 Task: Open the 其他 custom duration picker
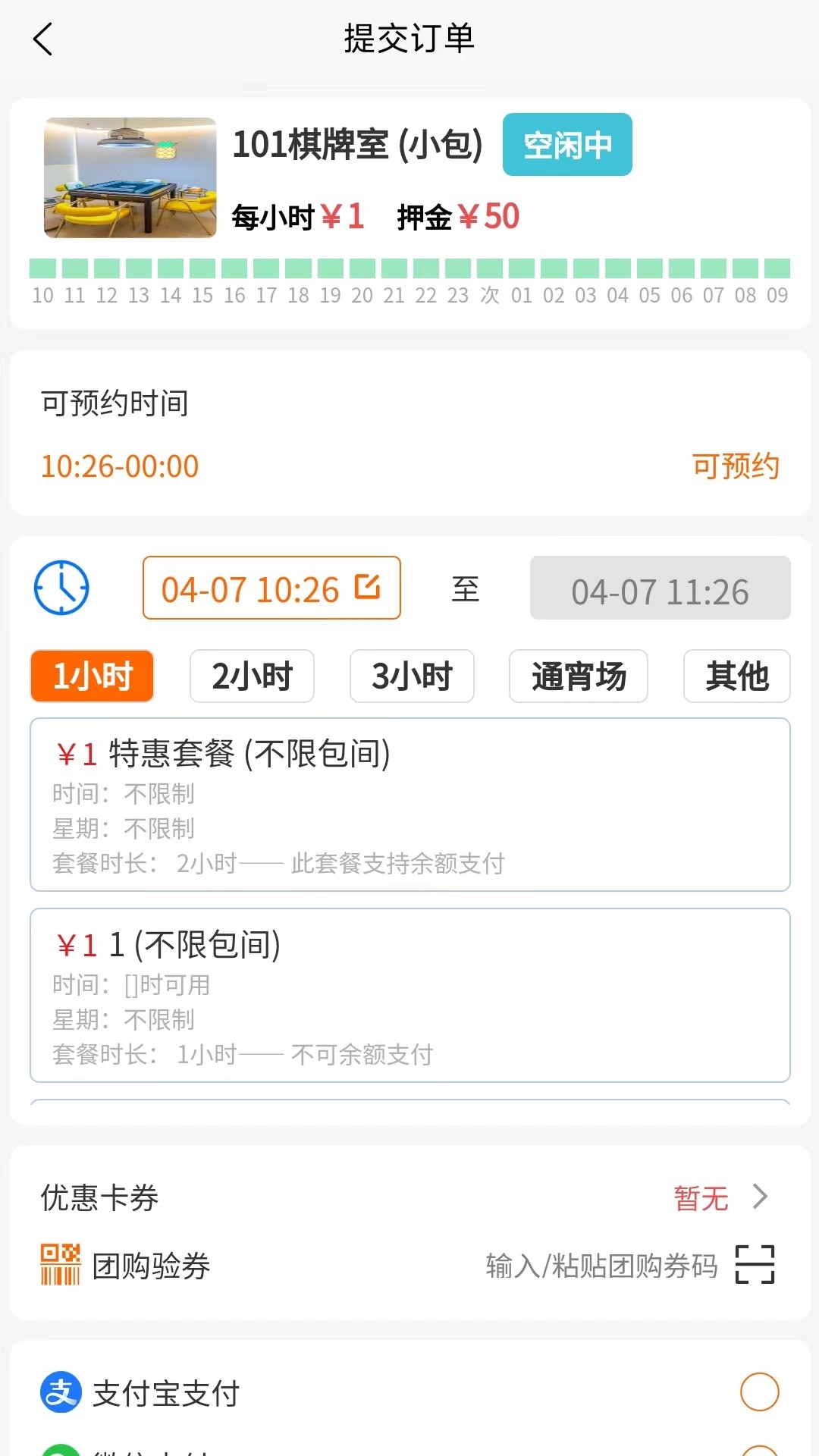(x=736, y=676)
